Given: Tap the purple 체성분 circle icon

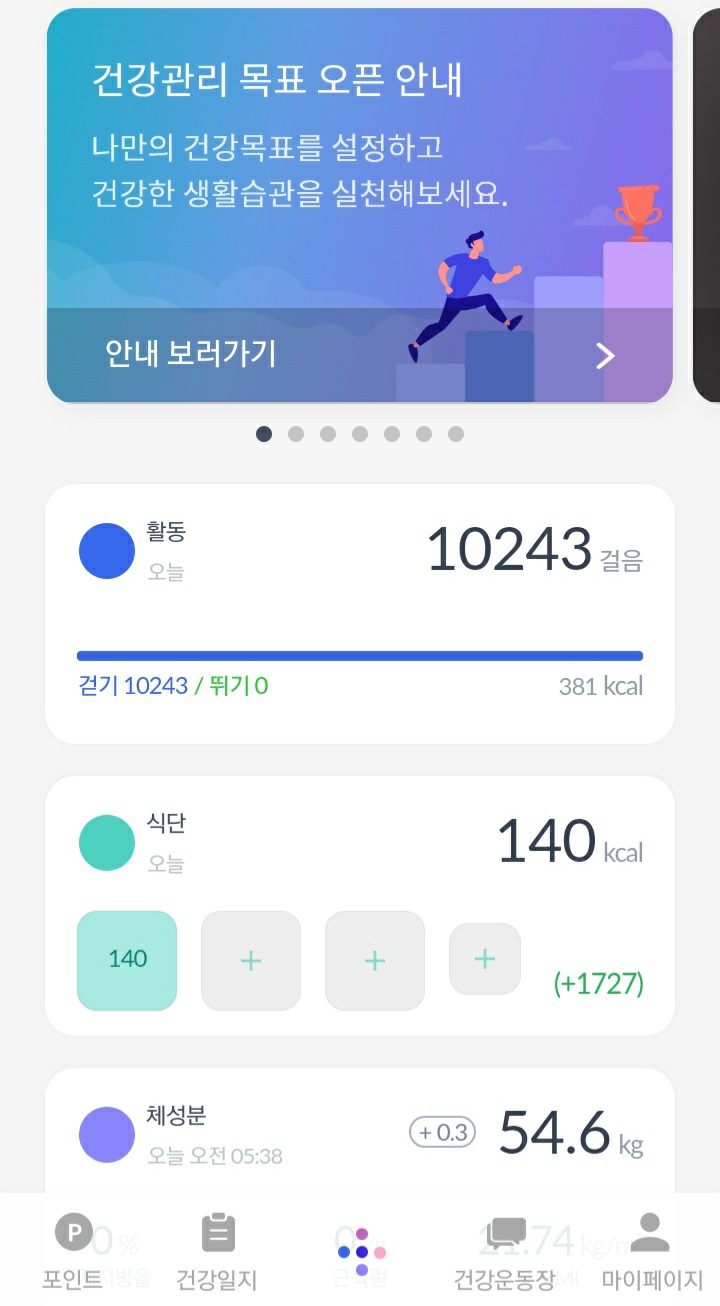Looking at the screenshot, I should click(106, 1133).
